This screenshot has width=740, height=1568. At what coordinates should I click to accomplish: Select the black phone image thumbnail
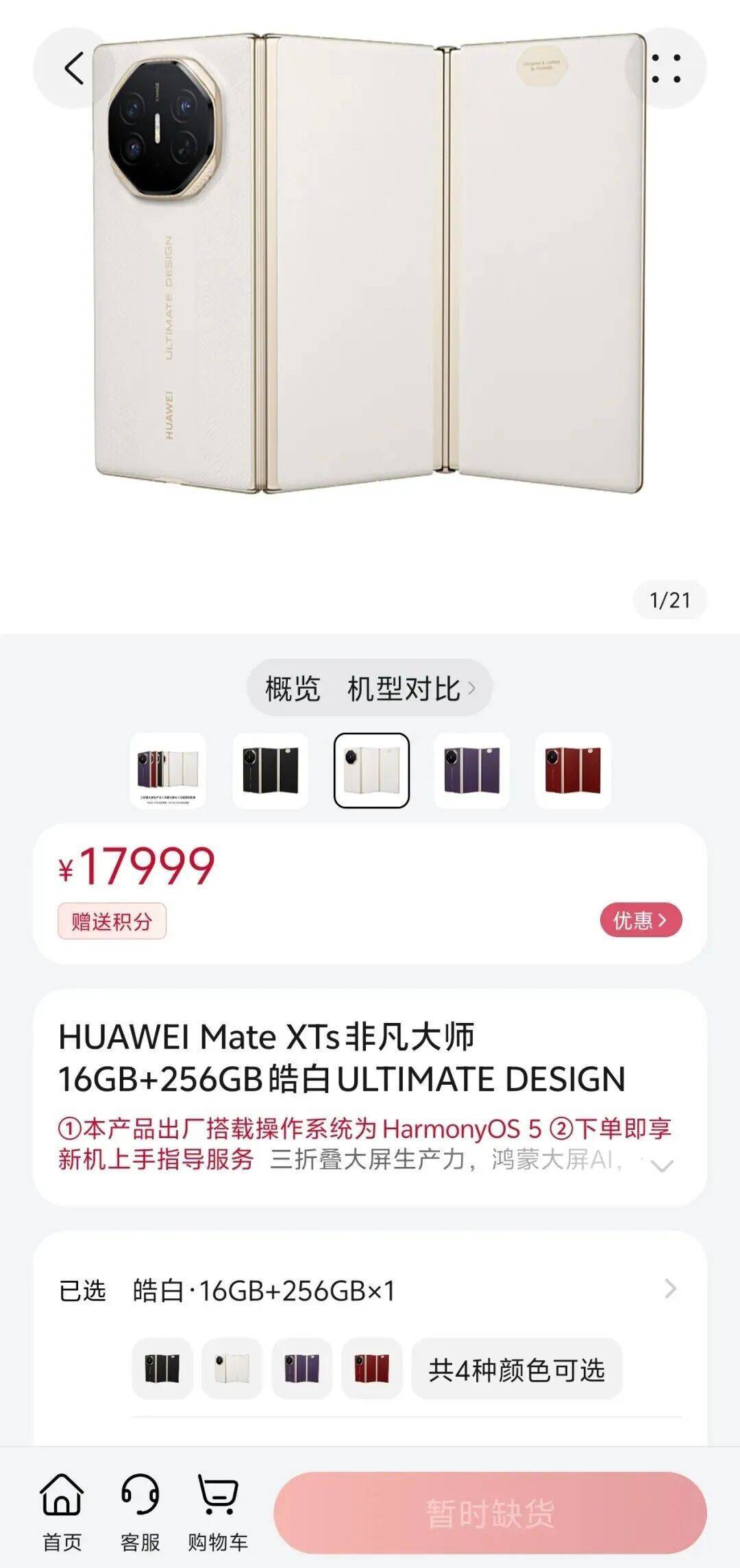(270, 770)
